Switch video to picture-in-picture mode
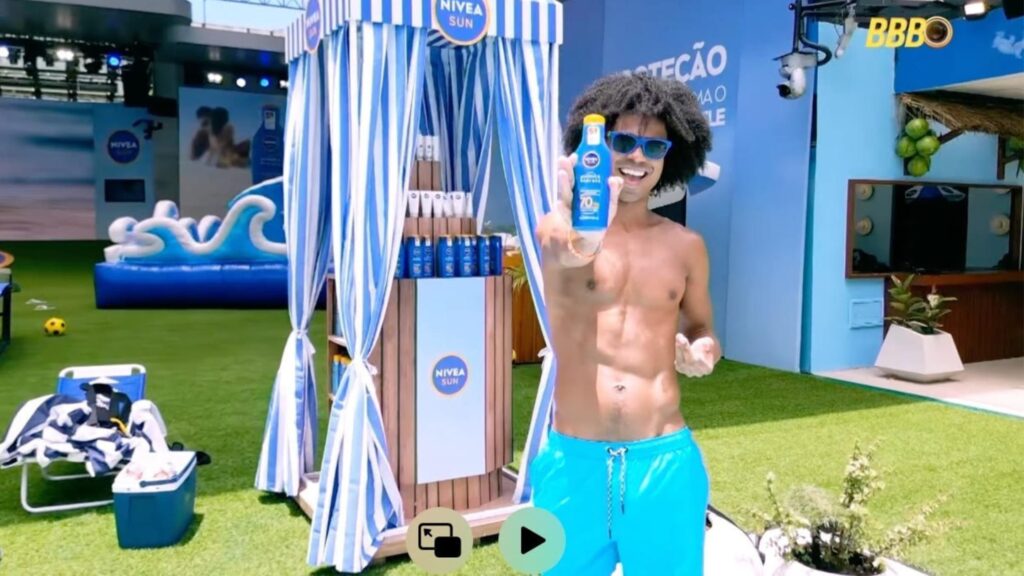The image size is (1024, 576). [x=439, y=540]
